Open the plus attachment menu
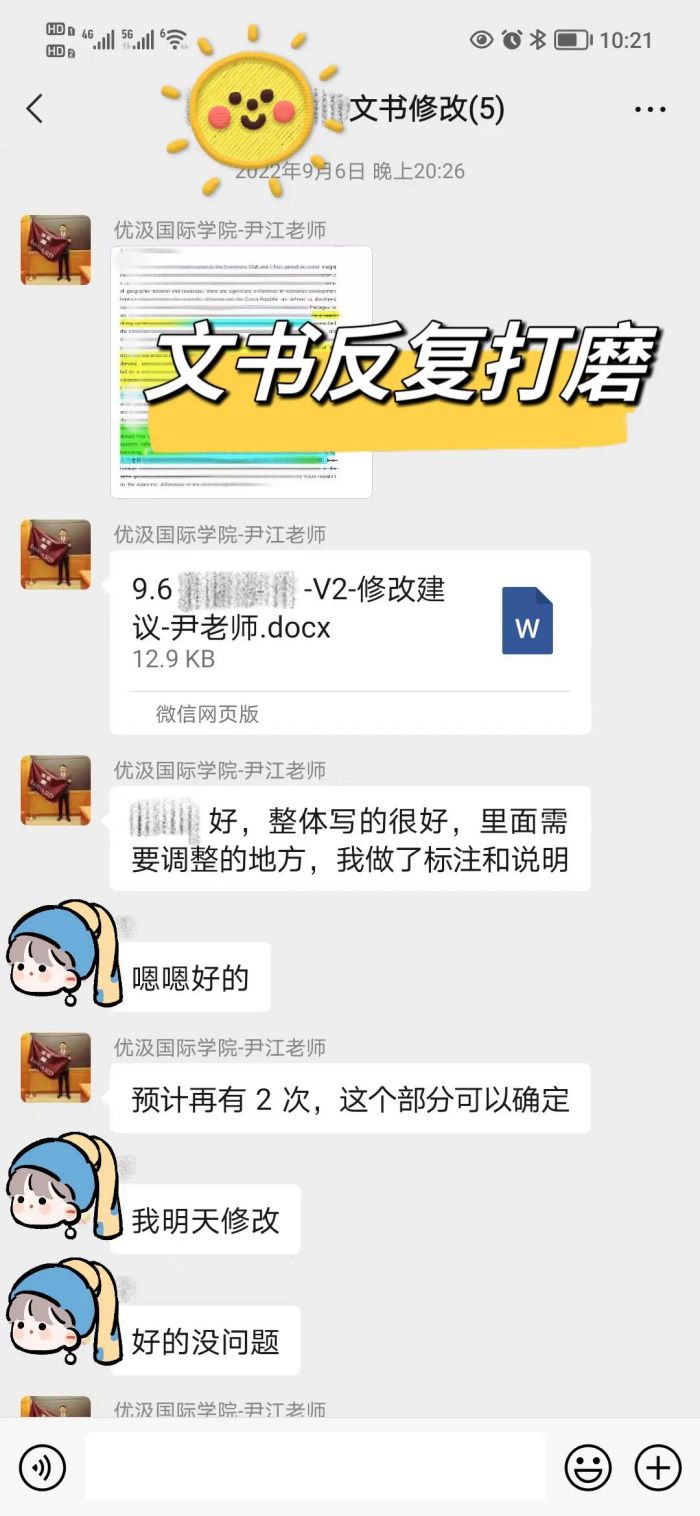This screenshot has height=1516, width=700. (x=658, y=1467)
